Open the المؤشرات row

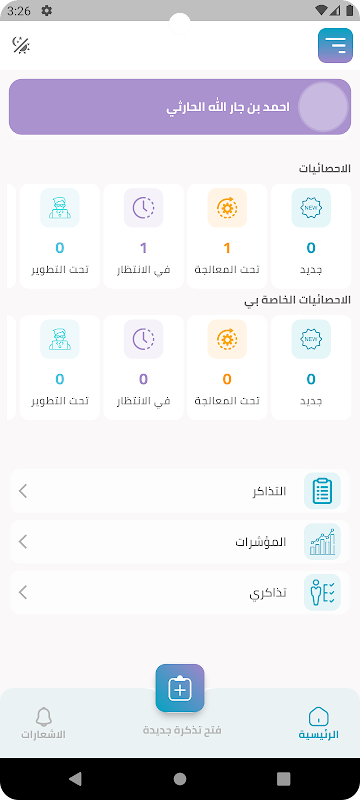[x=180, y=542]
